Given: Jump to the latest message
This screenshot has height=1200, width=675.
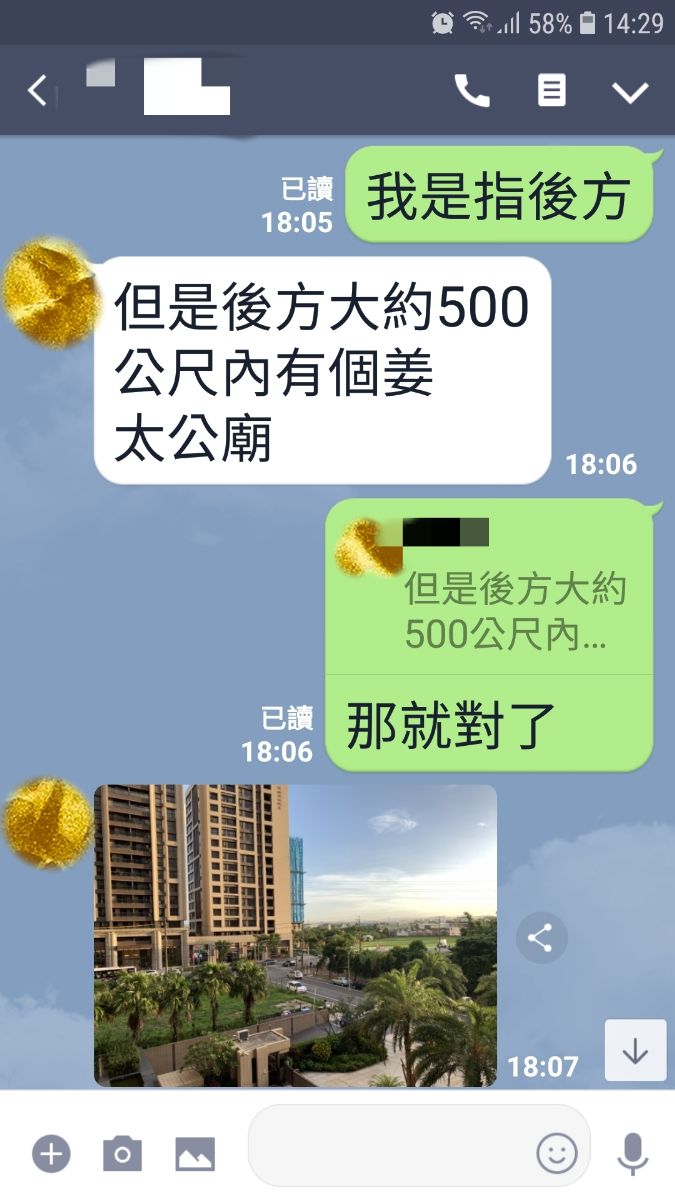Looking at the screenshot, I should click(x=635, y=1050).
